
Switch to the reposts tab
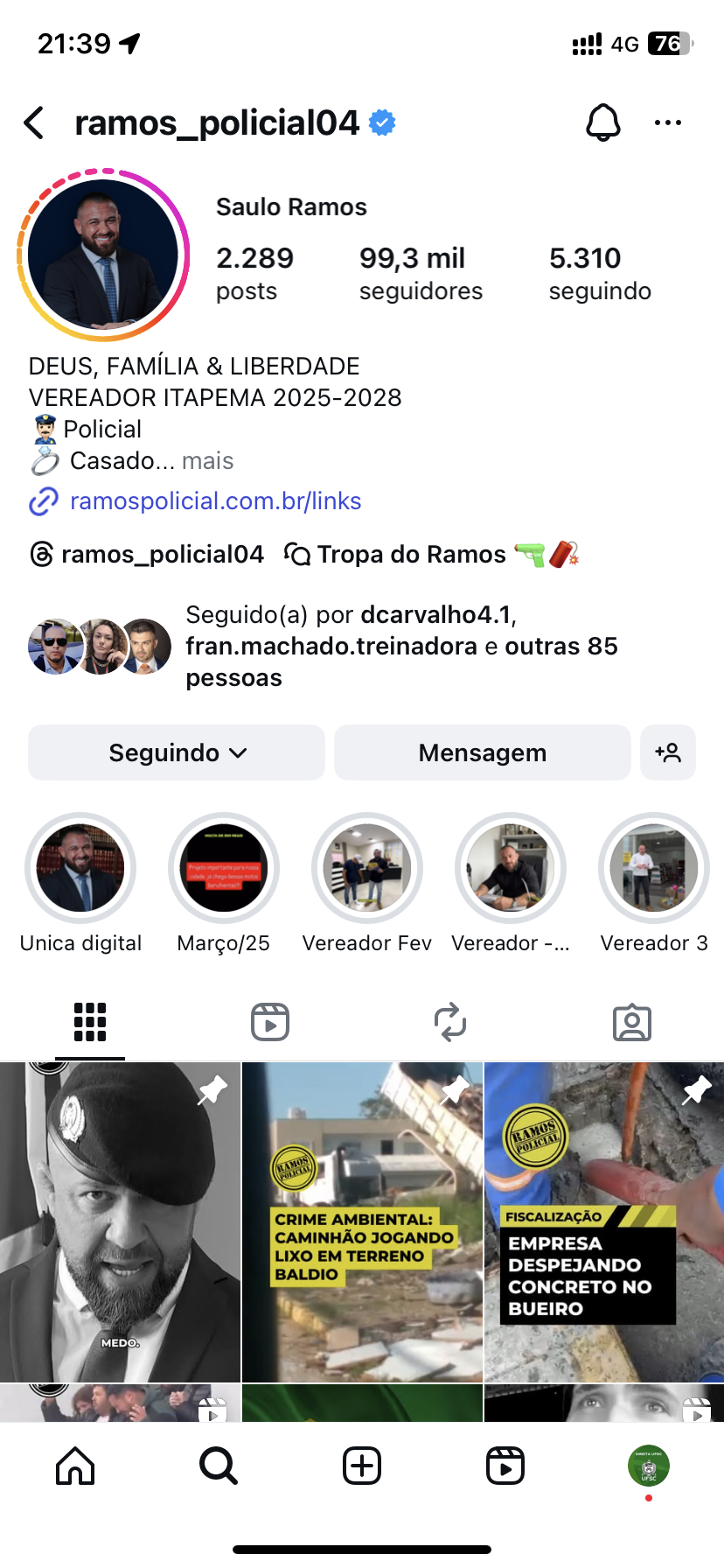click(x=450, y=1022)
